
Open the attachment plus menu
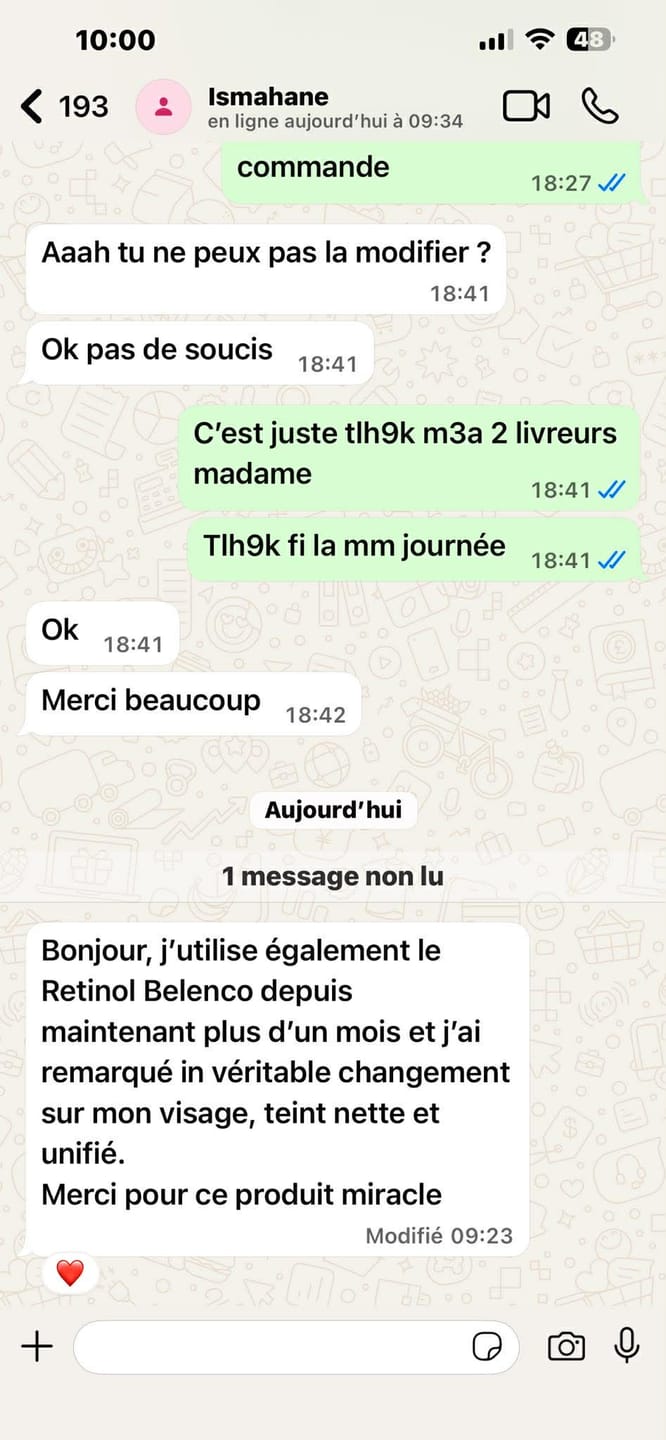coord(37,1346)
